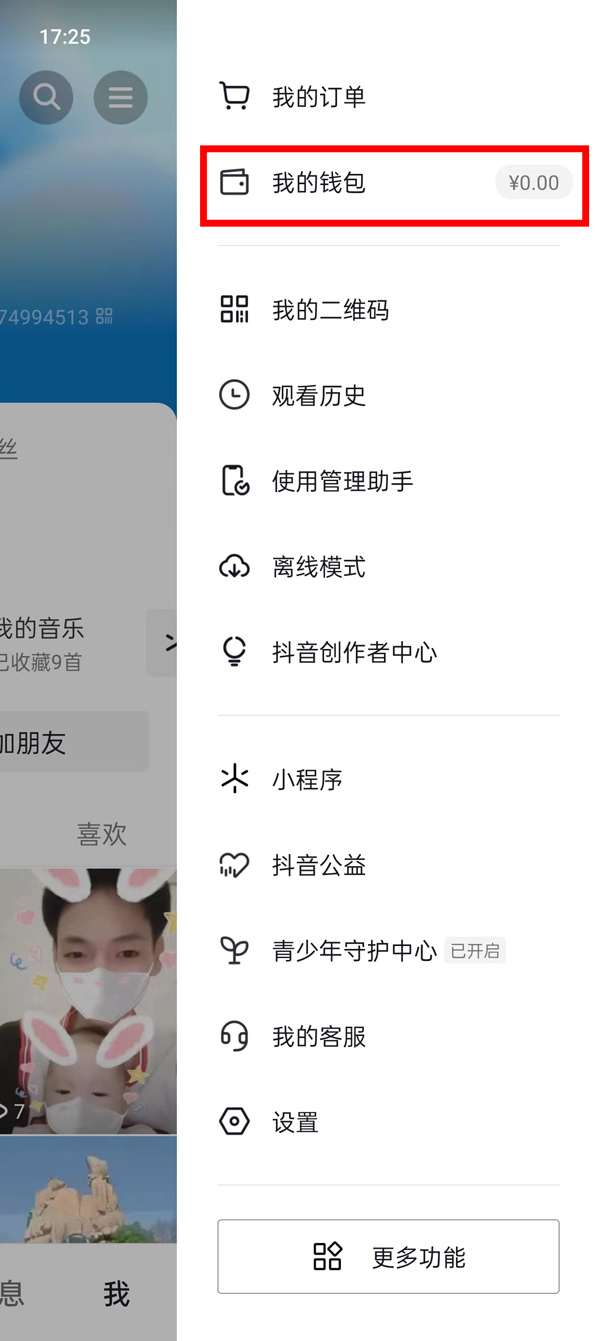Open 我的订单 from the drawer

pyautogui.click(x=318, y=97)
